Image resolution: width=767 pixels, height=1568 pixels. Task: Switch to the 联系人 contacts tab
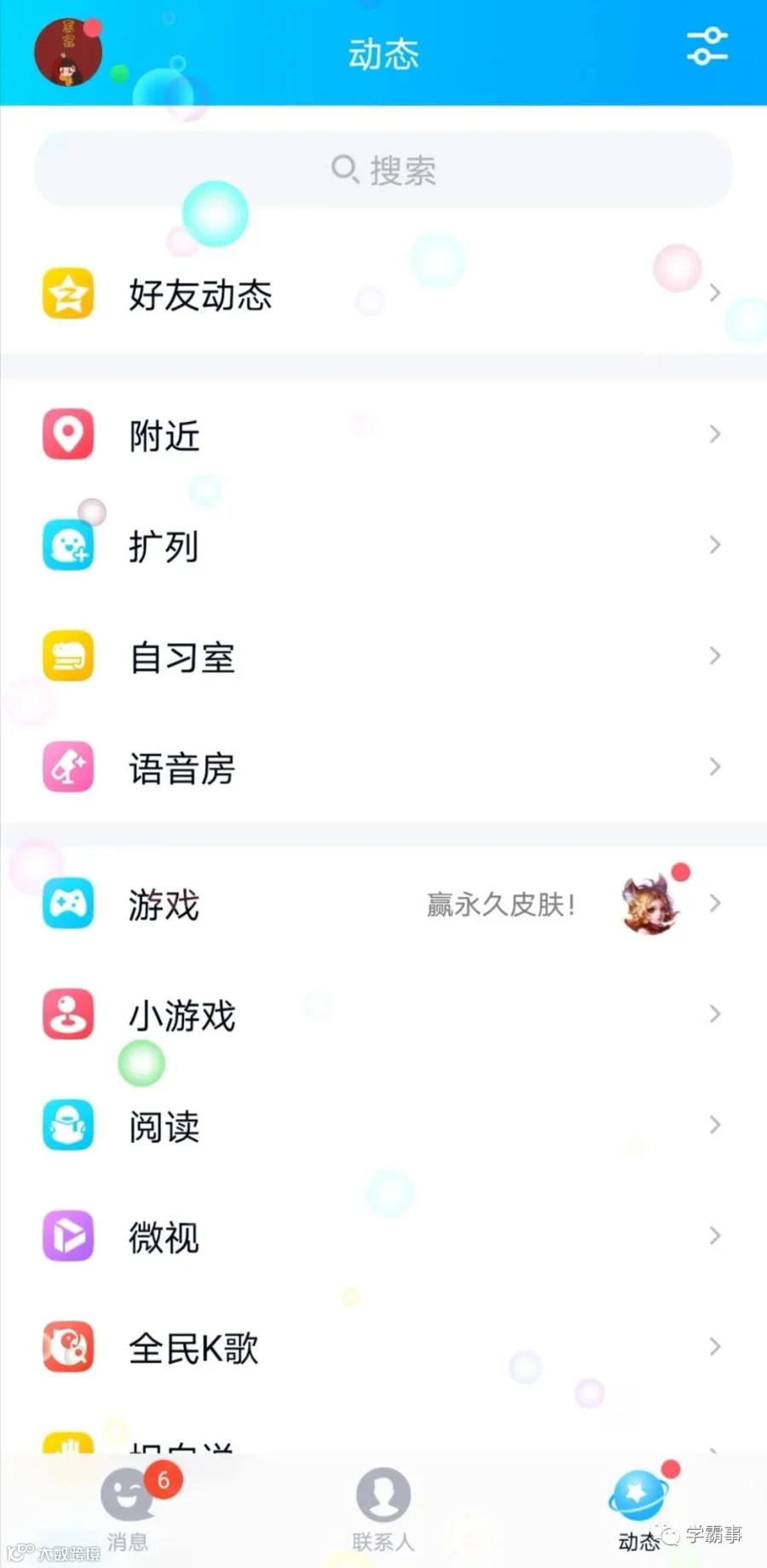click(383, 1508)
